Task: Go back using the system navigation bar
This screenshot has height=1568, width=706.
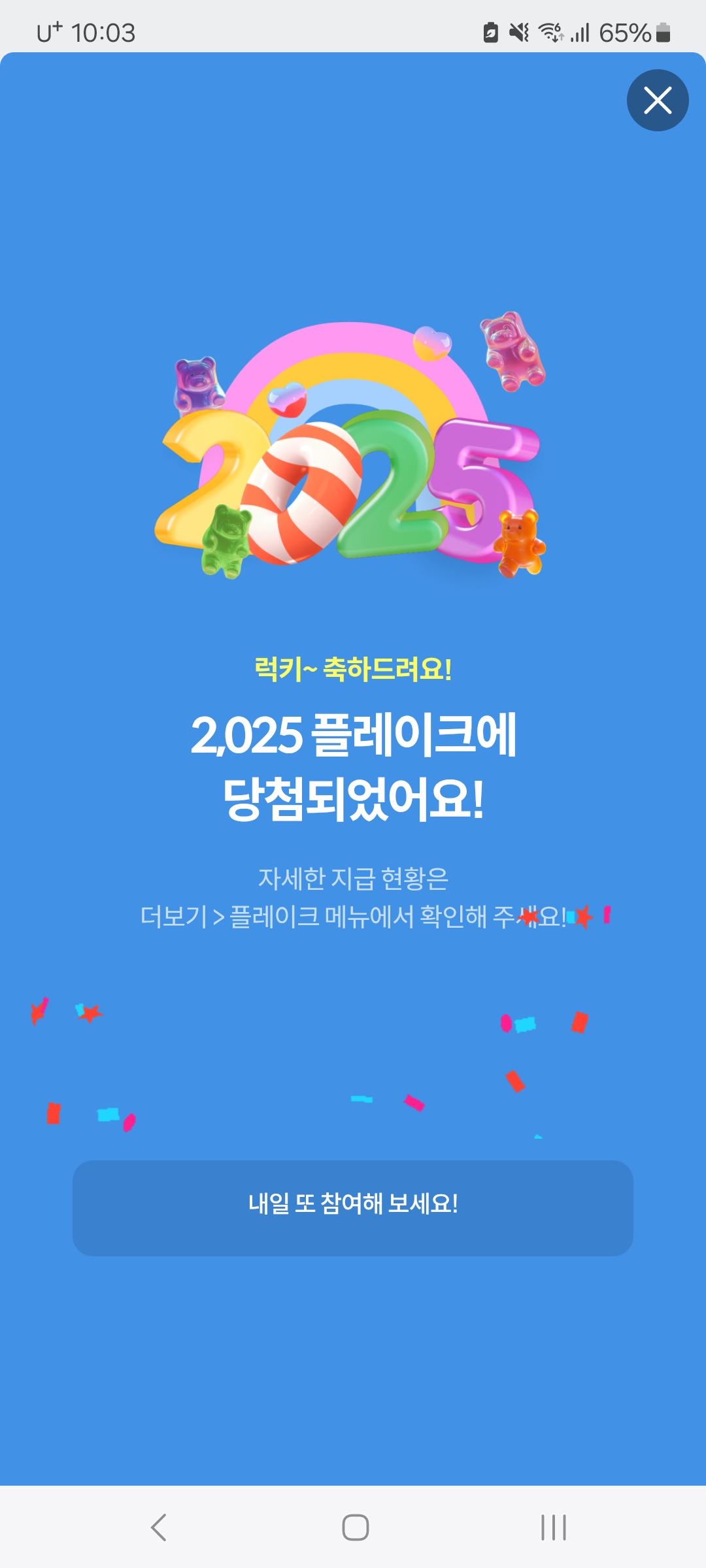Action: [159, 1527]
